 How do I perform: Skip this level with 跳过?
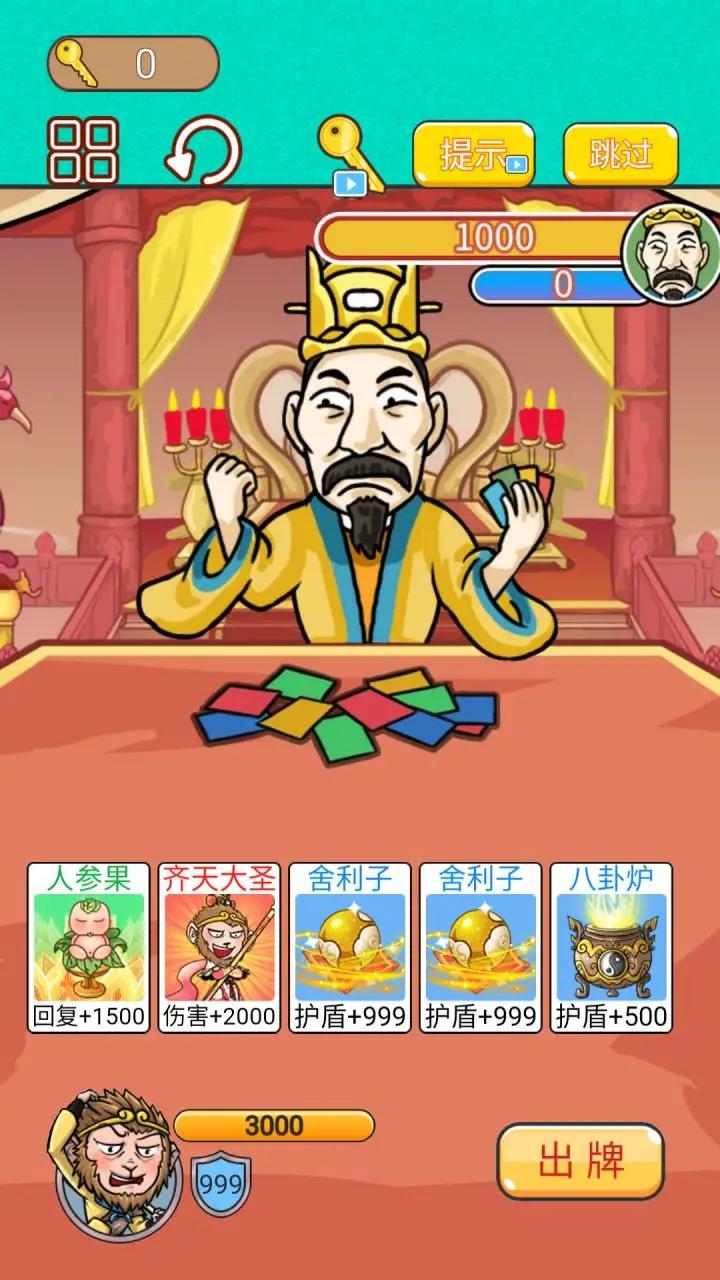click(620, 155)
